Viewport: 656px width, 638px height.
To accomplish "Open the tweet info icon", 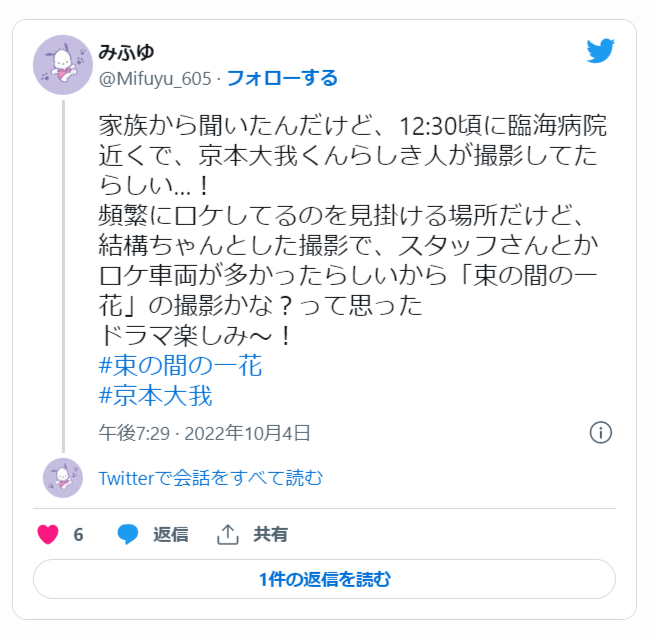I will [x=600, y=433].
